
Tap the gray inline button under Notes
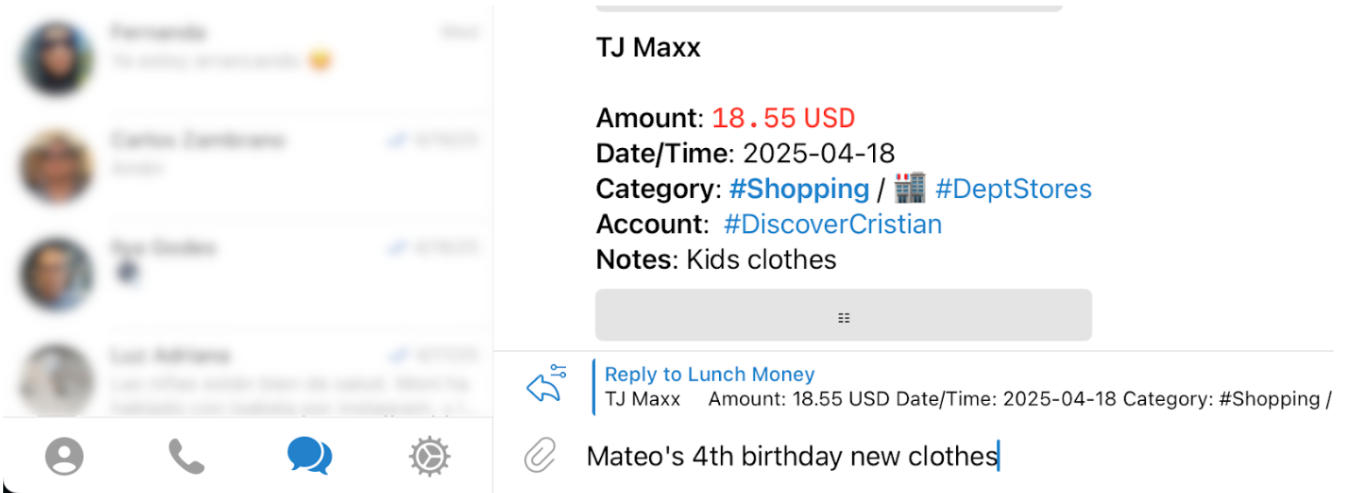click(843, 316)
